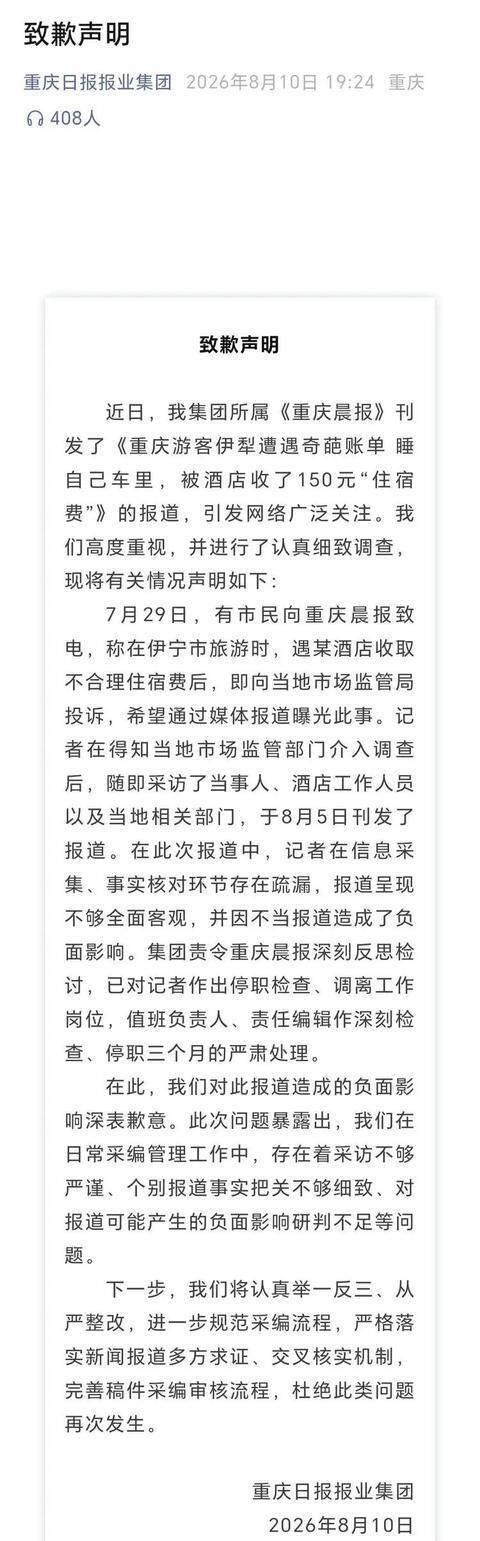Tap the headphone icon to listen to the article
The width and height of the screenshot is (480, 1541).
[34, 119]
